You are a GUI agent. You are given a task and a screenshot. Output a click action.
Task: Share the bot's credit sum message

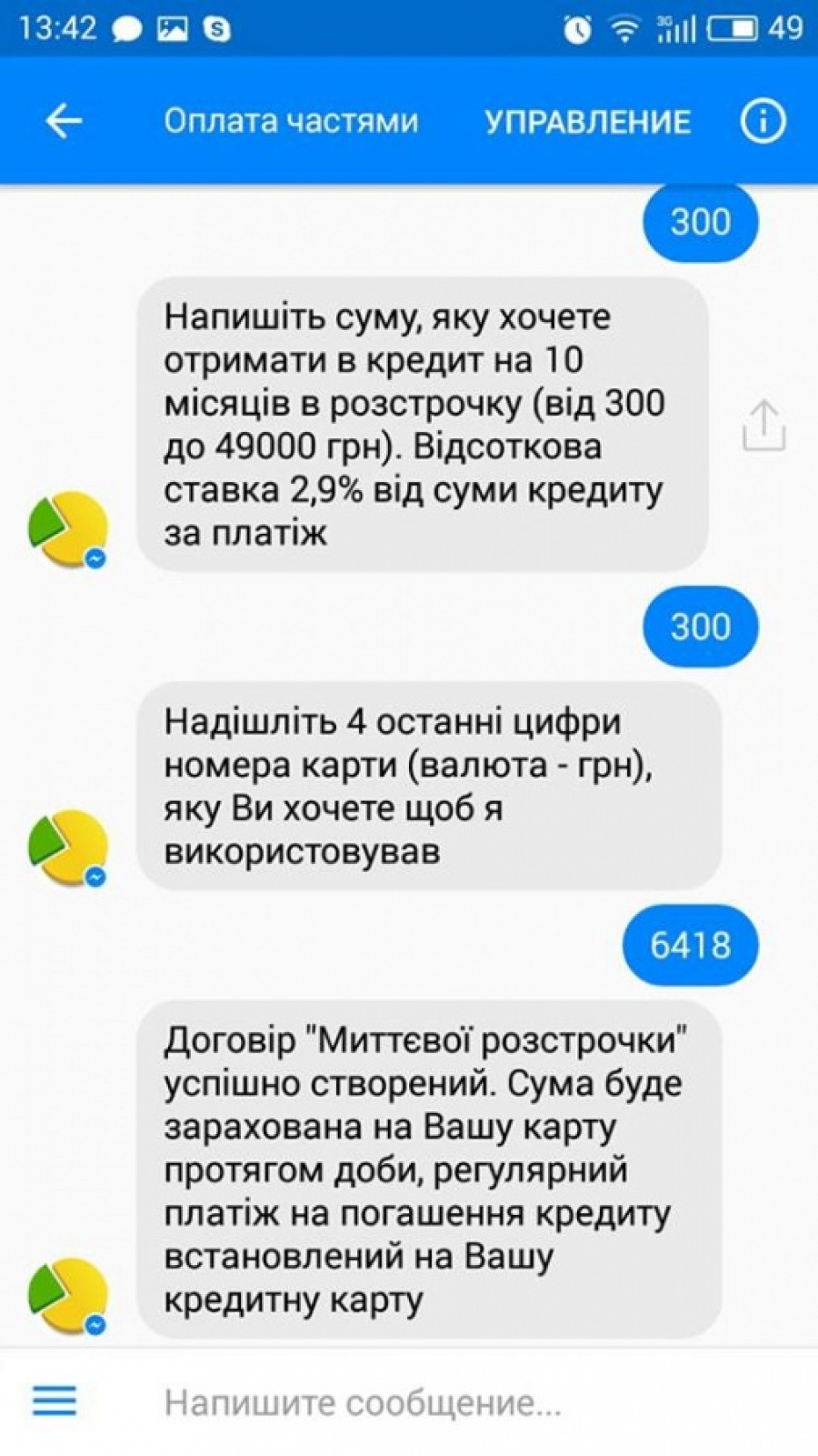tap(763, 425)
